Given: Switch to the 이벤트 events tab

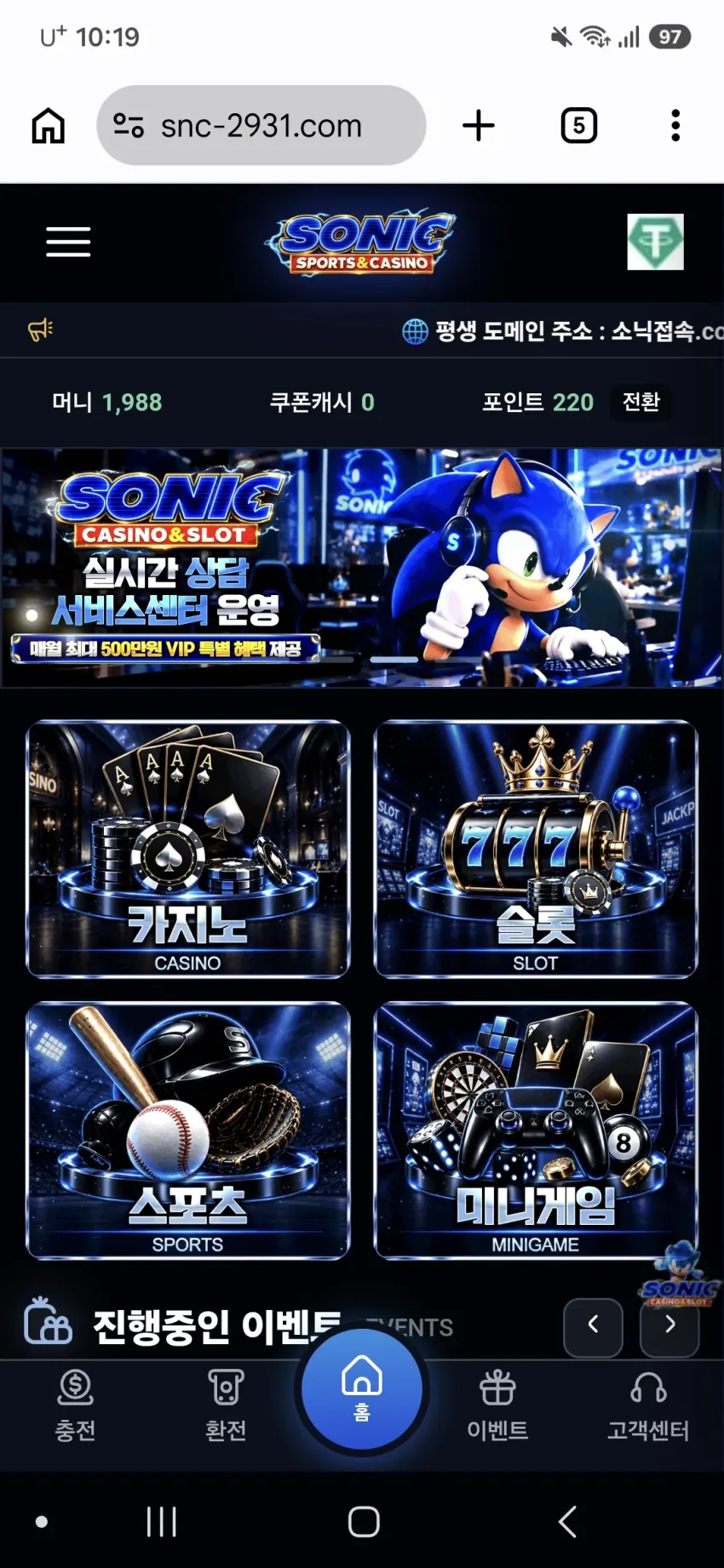Looking at the screenshot, I should 497,1405.
